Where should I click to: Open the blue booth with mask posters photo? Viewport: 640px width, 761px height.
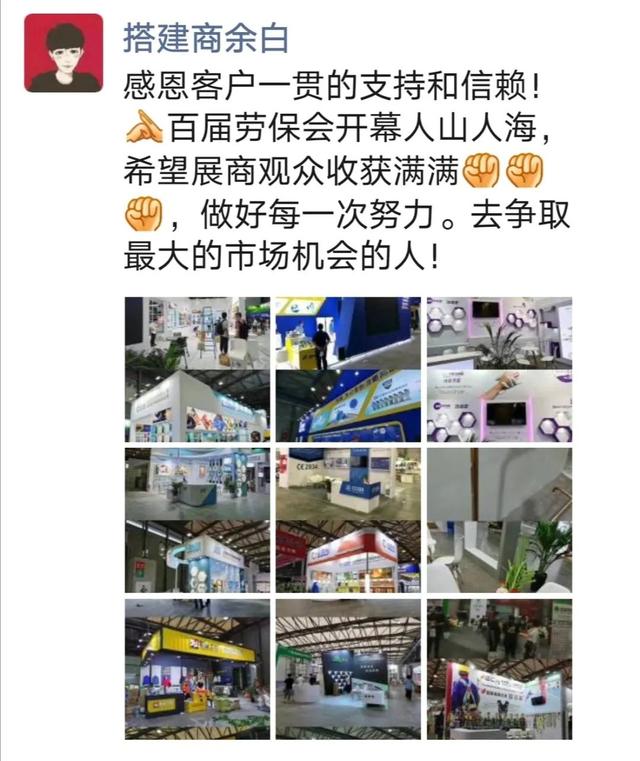347,369
